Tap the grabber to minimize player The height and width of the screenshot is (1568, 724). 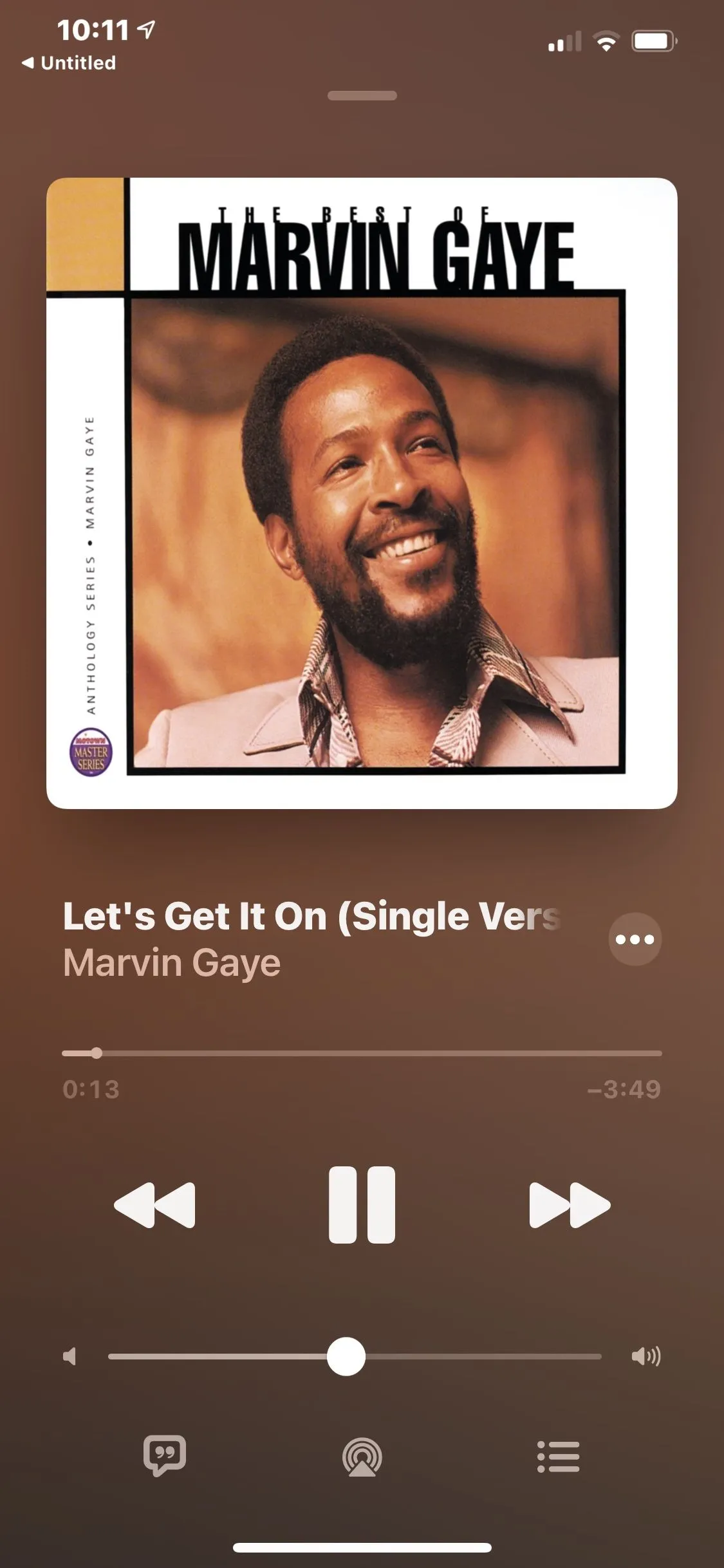tap(362, 96)
